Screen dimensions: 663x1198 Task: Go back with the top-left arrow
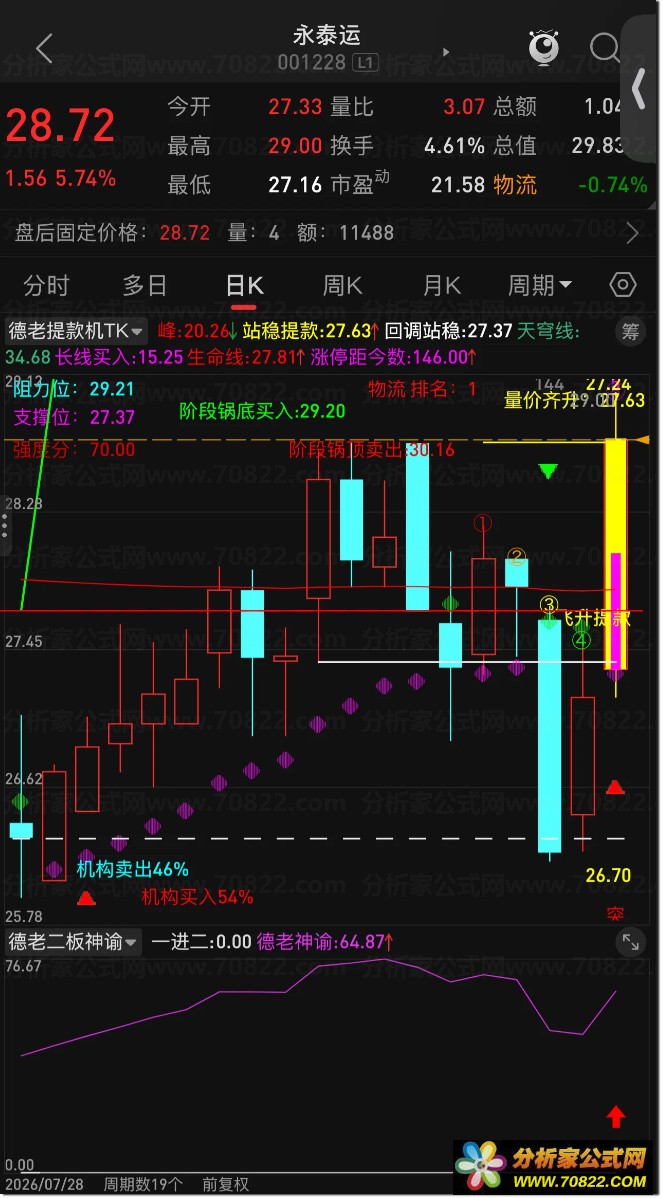tap(44, 48)
